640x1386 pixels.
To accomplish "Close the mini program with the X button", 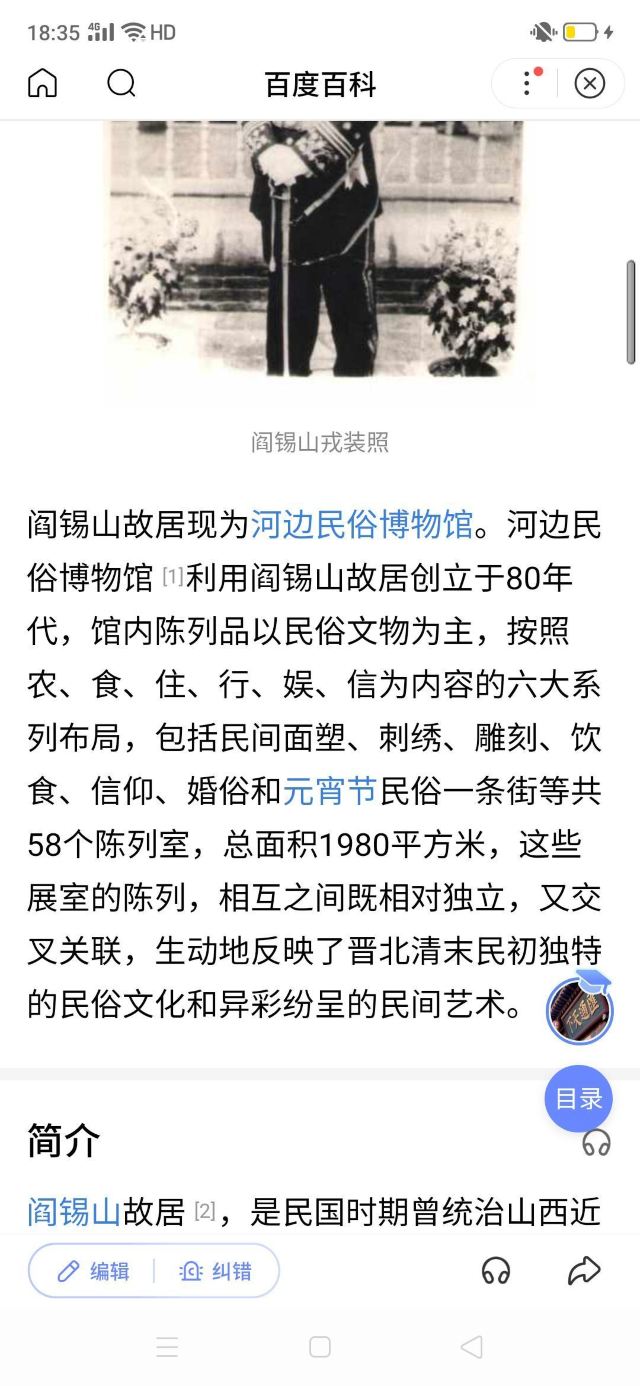I will click(590, 83).
